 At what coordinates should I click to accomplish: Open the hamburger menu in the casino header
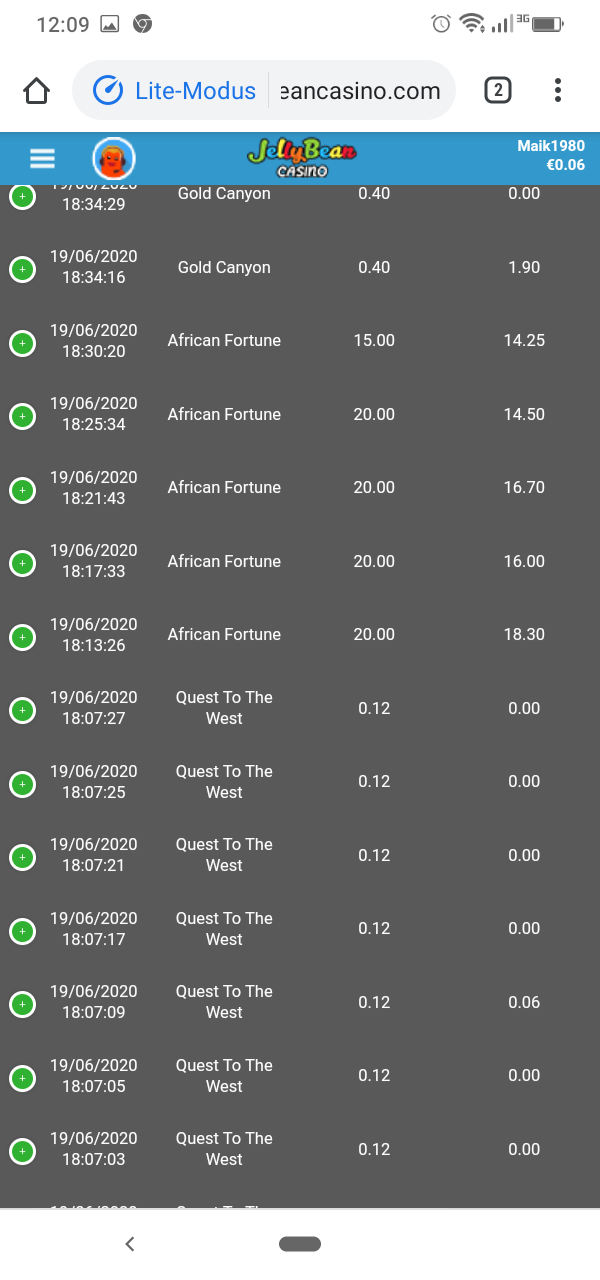point(42,159)
